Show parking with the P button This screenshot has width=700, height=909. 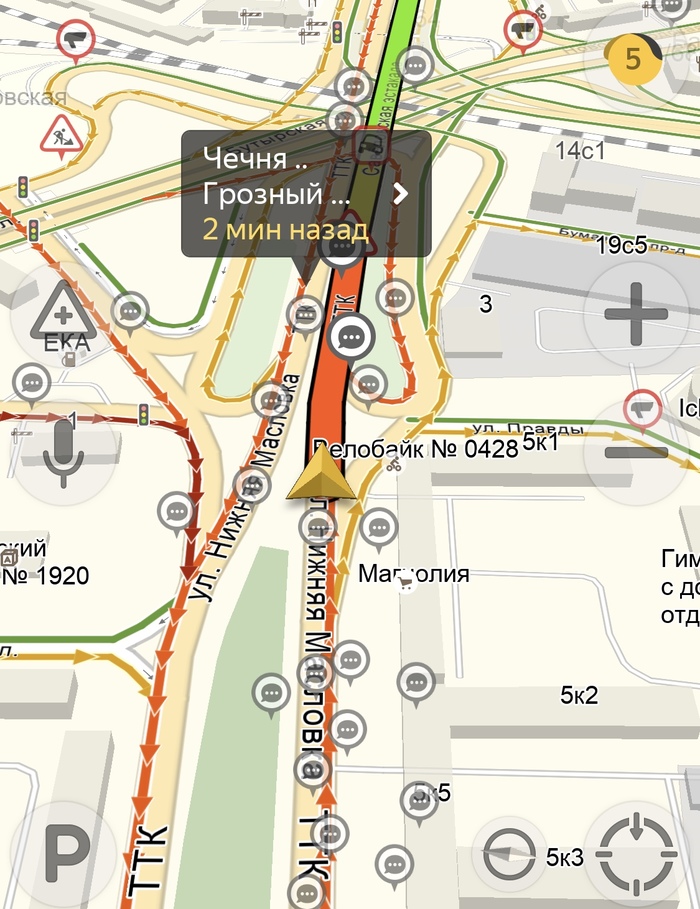pos(65,851)
